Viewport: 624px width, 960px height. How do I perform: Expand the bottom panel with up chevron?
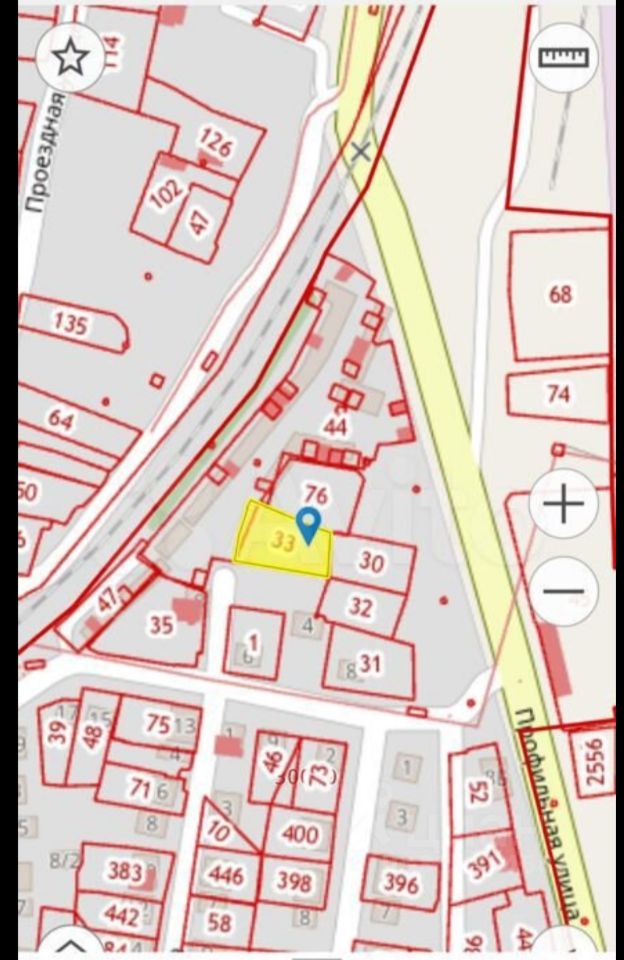click(70, 947)
